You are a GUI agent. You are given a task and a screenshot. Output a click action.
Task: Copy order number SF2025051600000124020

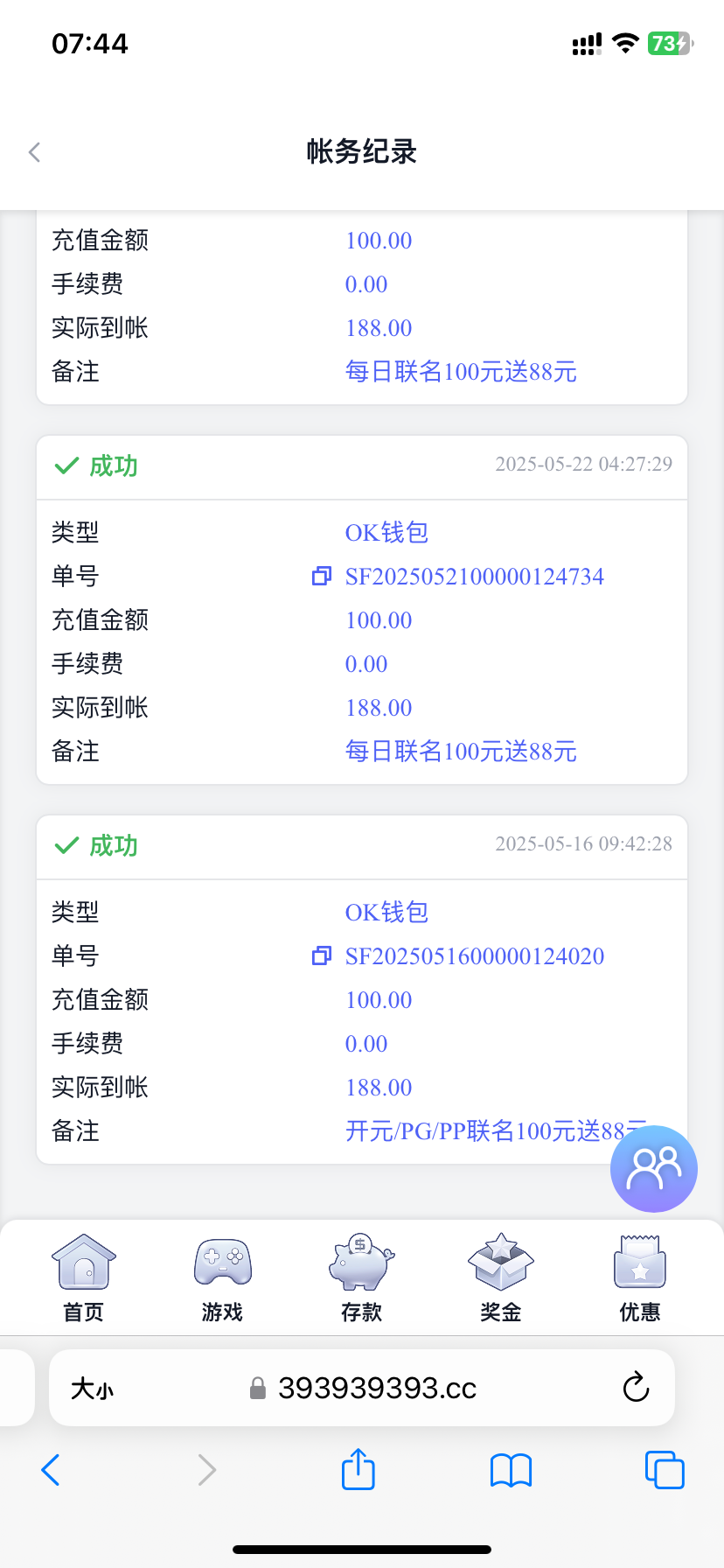pyautogui.click(x=322, y=955)
